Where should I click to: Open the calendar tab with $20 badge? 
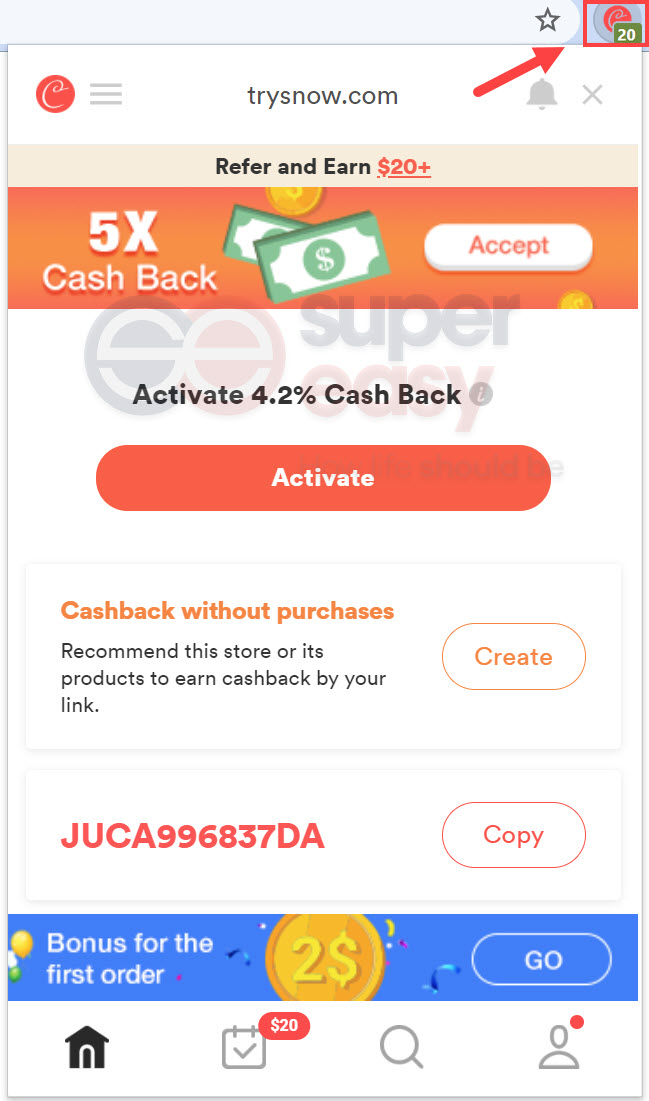[x=244, y=1048]
